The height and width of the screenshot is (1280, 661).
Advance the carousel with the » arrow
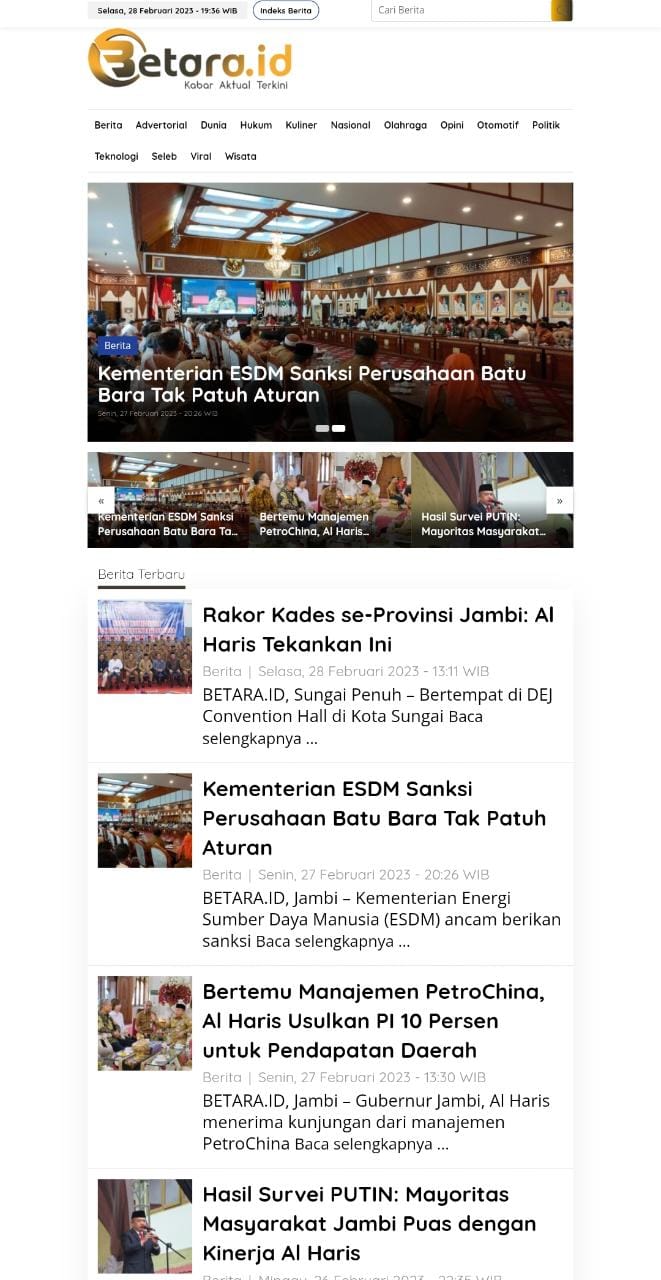(x=559, y=500)
